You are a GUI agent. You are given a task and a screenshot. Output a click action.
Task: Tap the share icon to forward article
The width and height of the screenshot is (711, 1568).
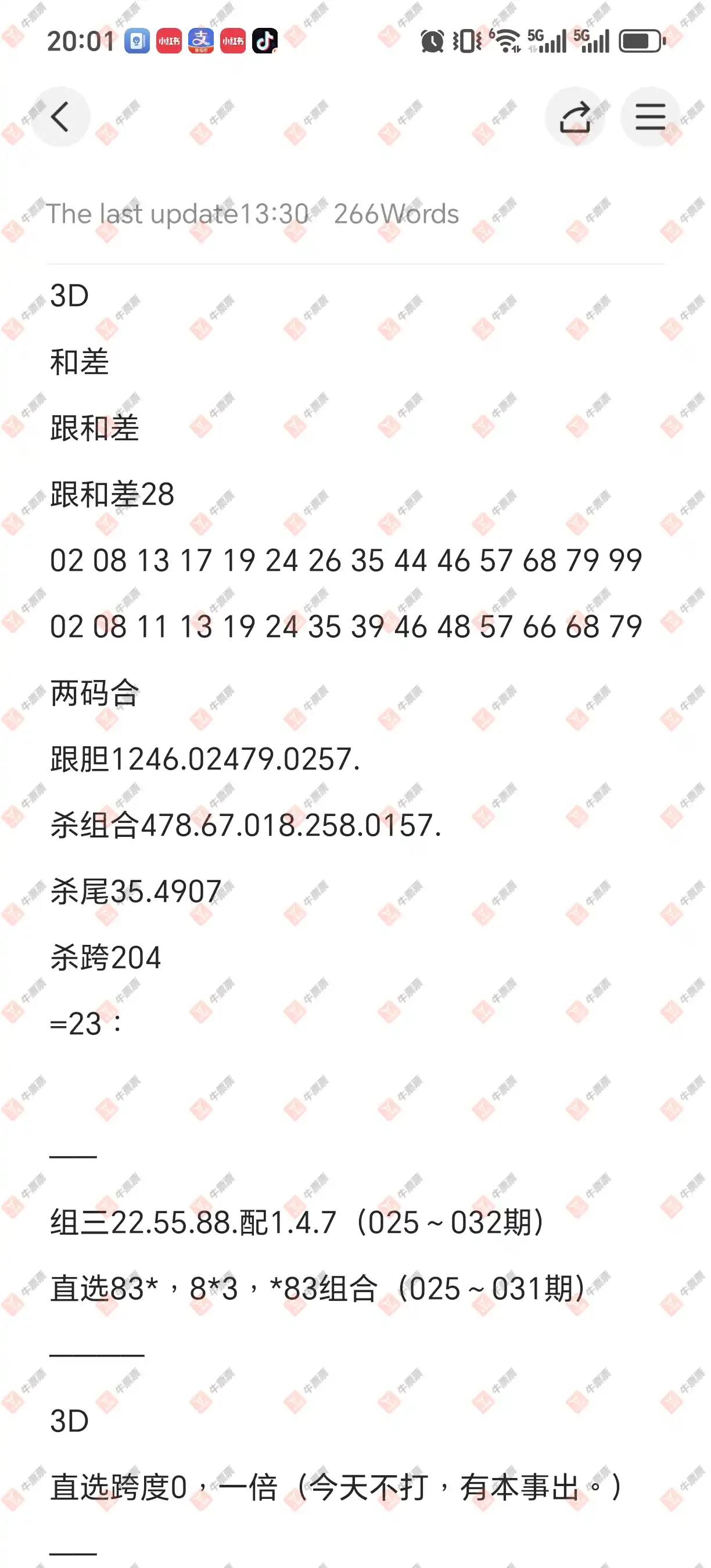point(574,116)
